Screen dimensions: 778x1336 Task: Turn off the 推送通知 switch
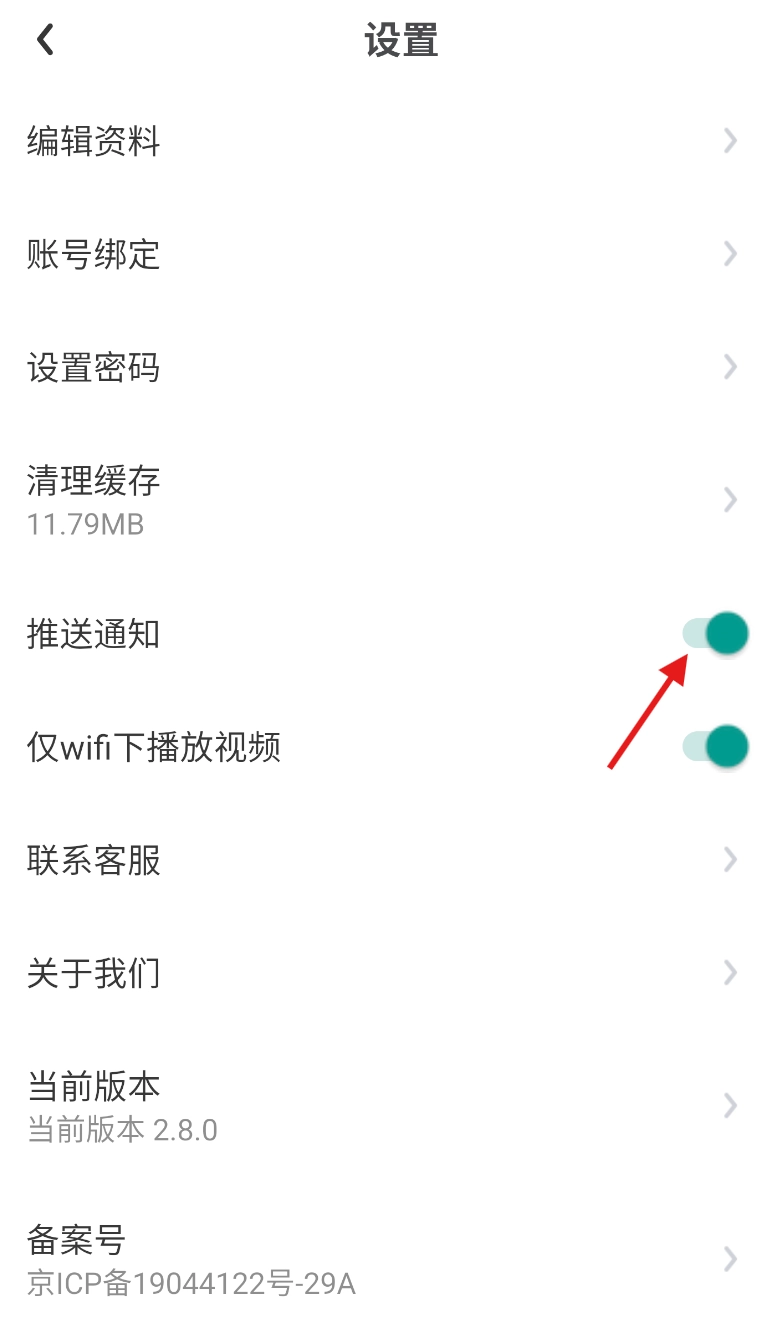716,633
